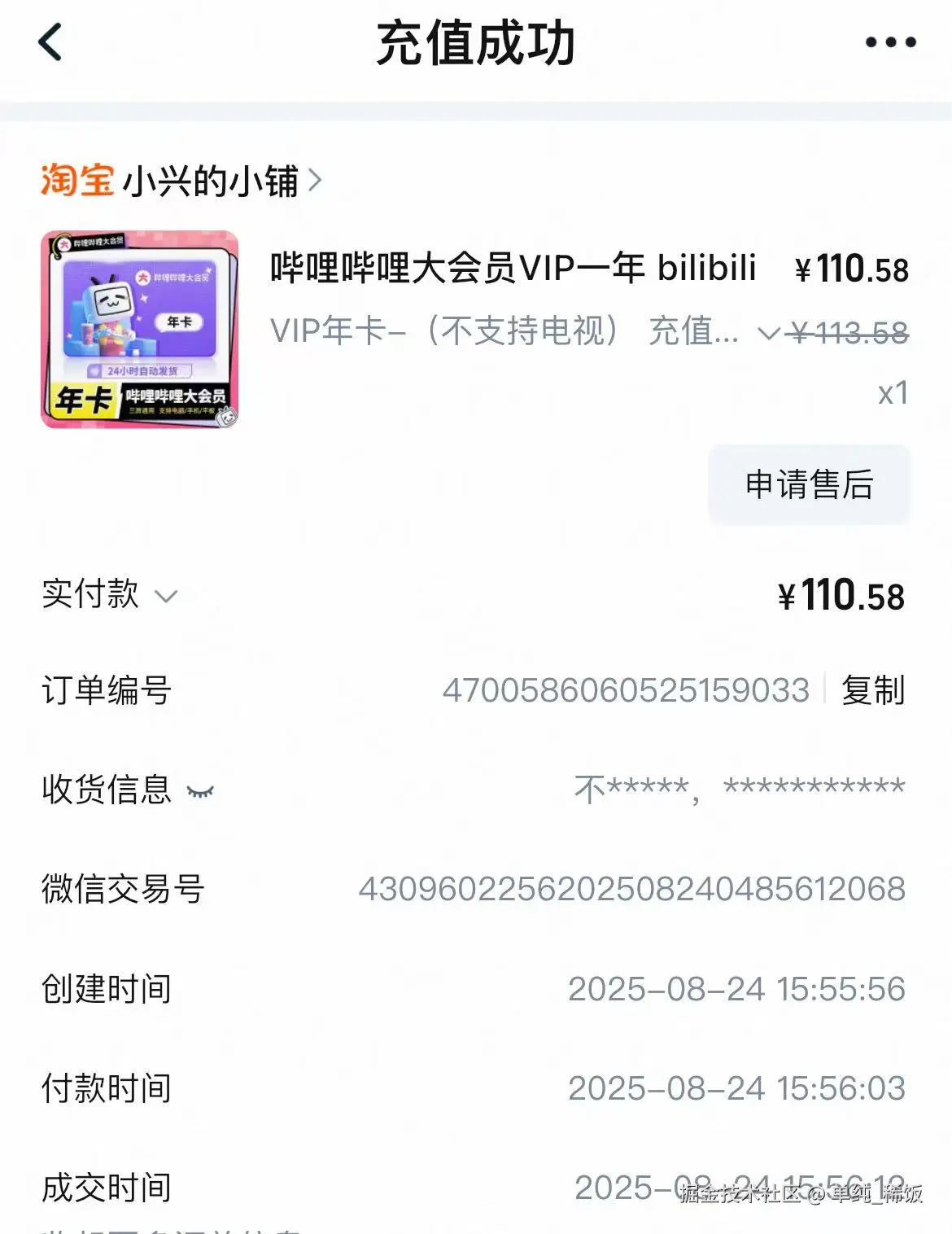This screenshot has height=1234, width=952.
Task: Expand the VIP年卡 SKU details chevron
Action: (x=768, y=332)
